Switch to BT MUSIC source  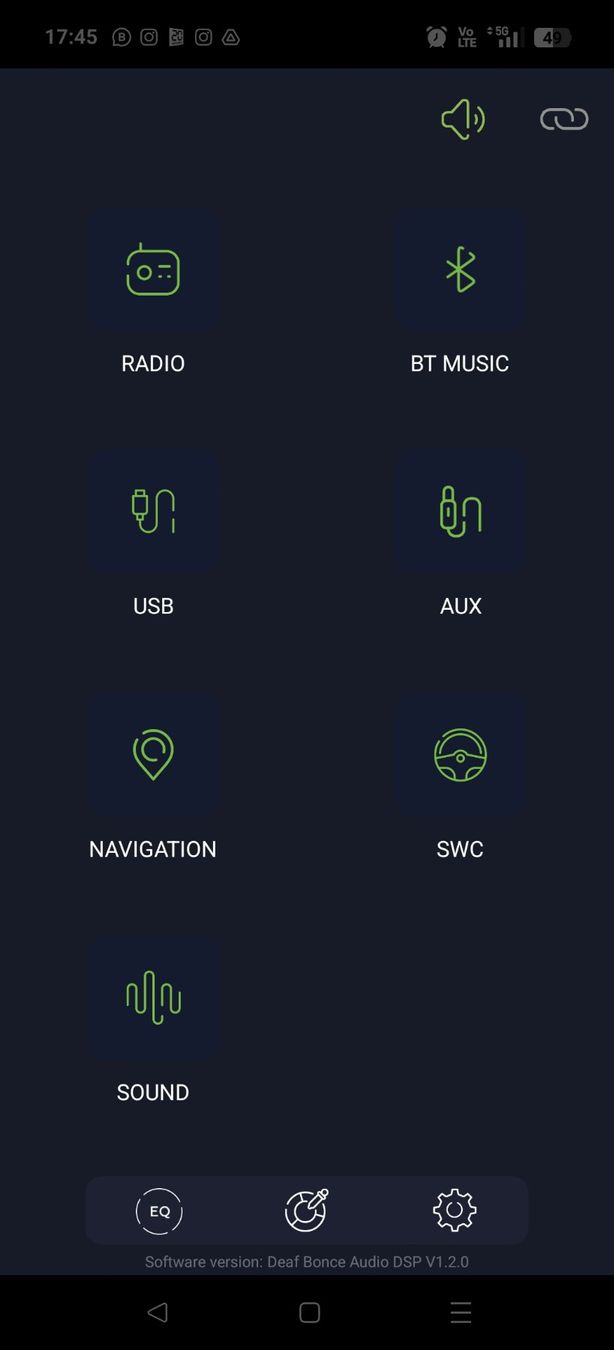click(x=460, y=270)
